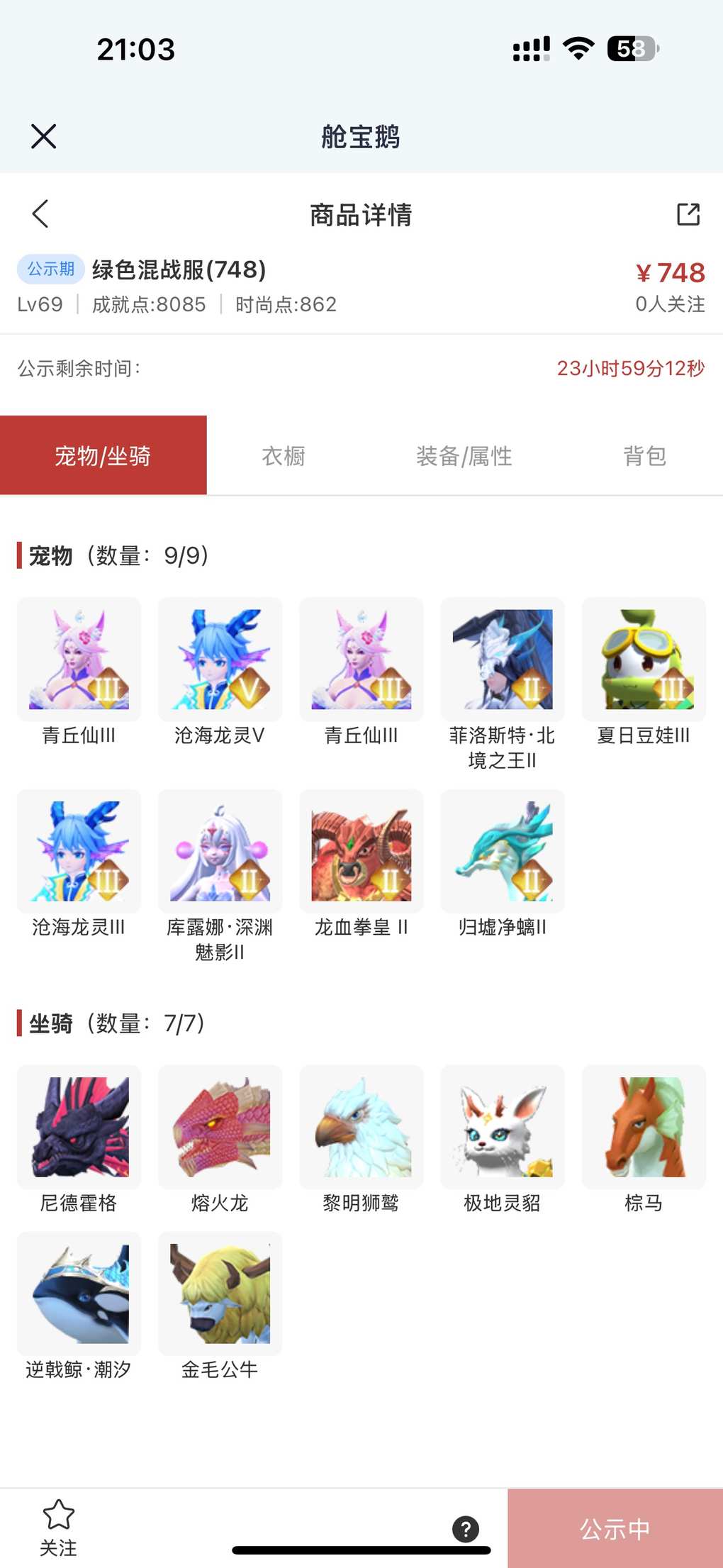Go back from 商品详情 page

click(40, 213)
